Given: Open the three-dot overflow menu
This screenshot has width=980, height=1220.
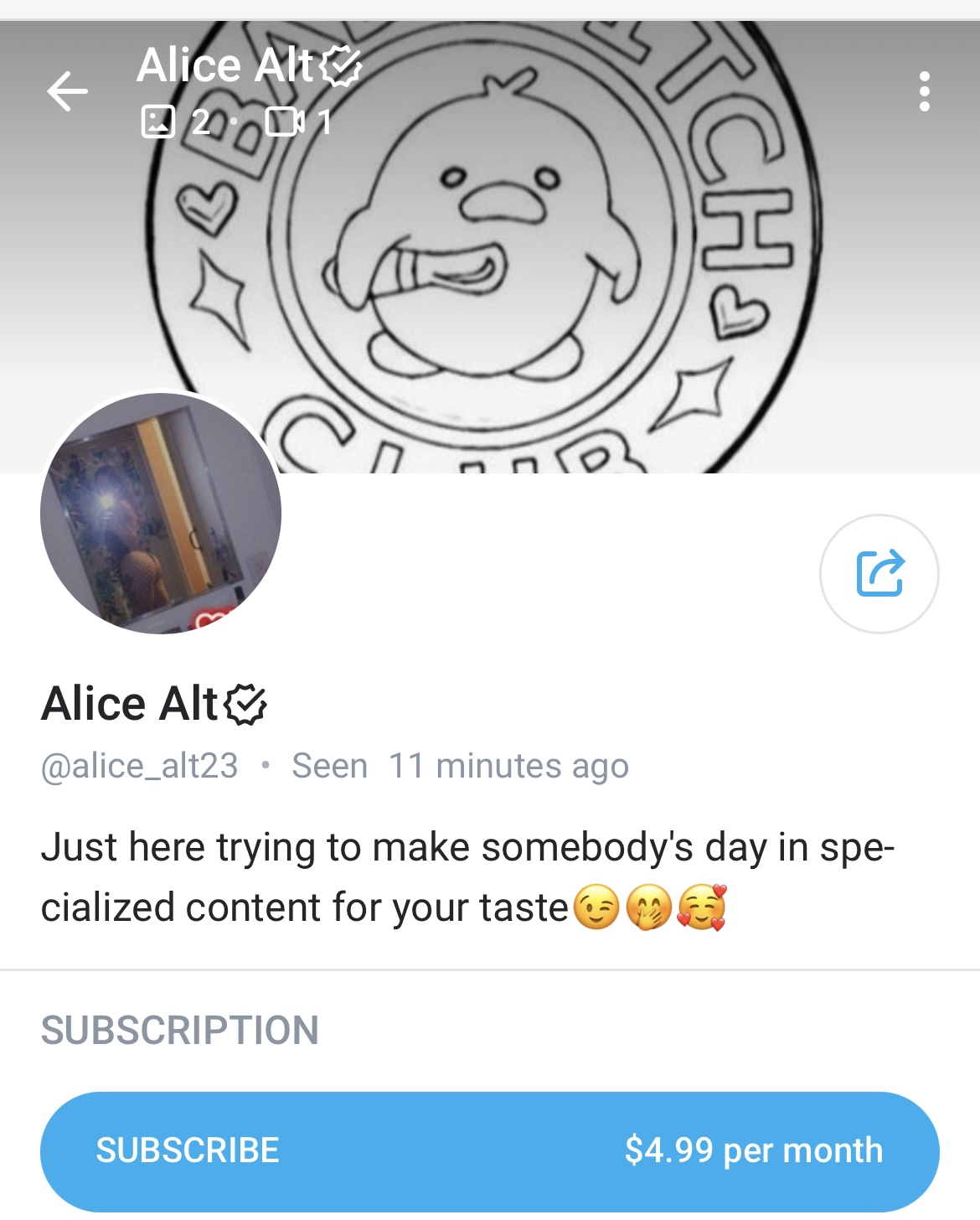Looking at the screenshot, I should coord(924,91).
